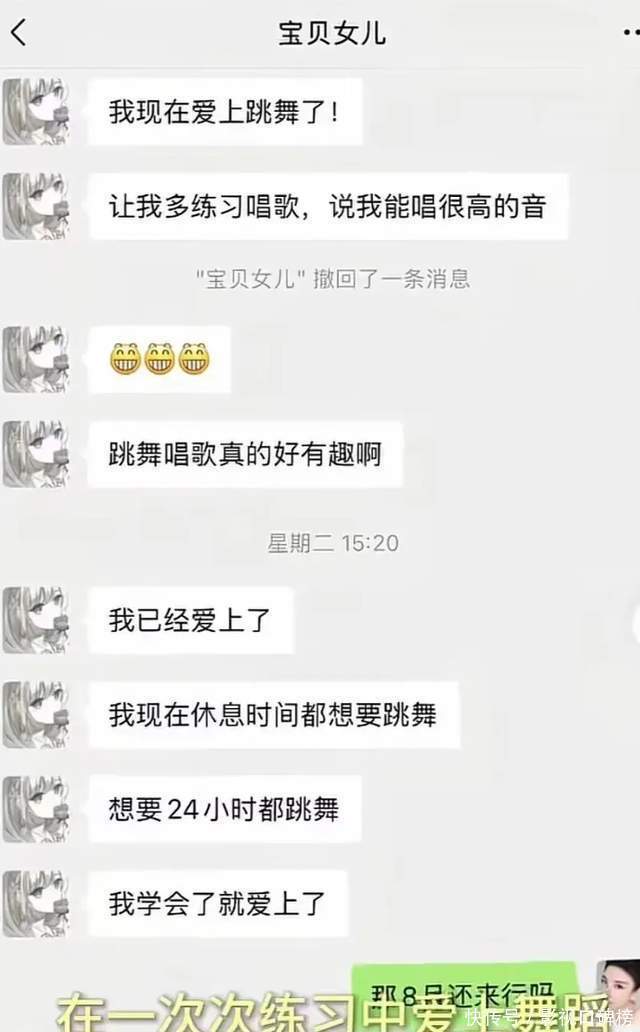Go back from the 宝贝女儿 chat
The image size is (640, 1032).
pyautogui.click(x=18, y=32)
